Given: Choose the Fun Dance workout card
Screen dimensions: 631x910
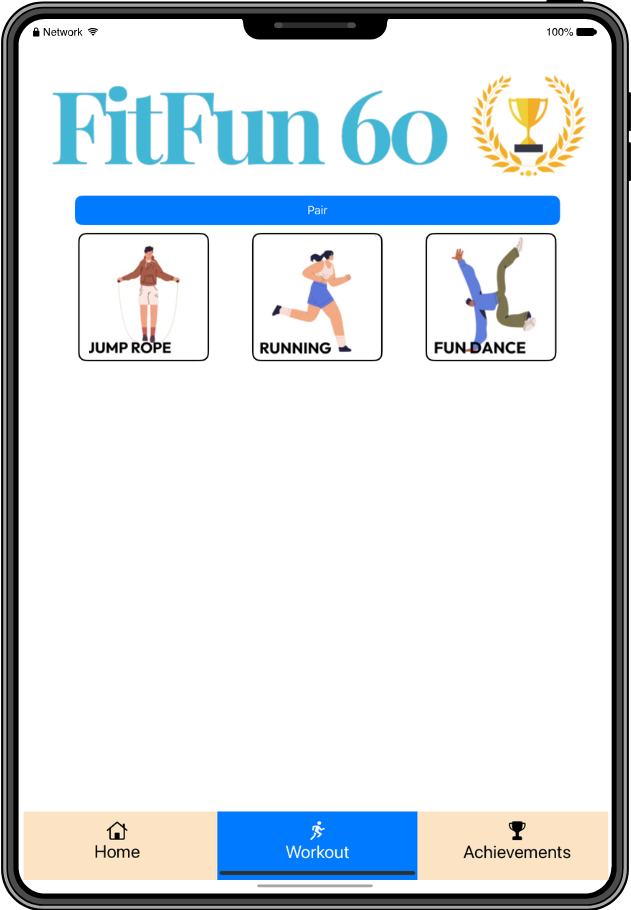Looking at the screenshot, I should point(490,297).
